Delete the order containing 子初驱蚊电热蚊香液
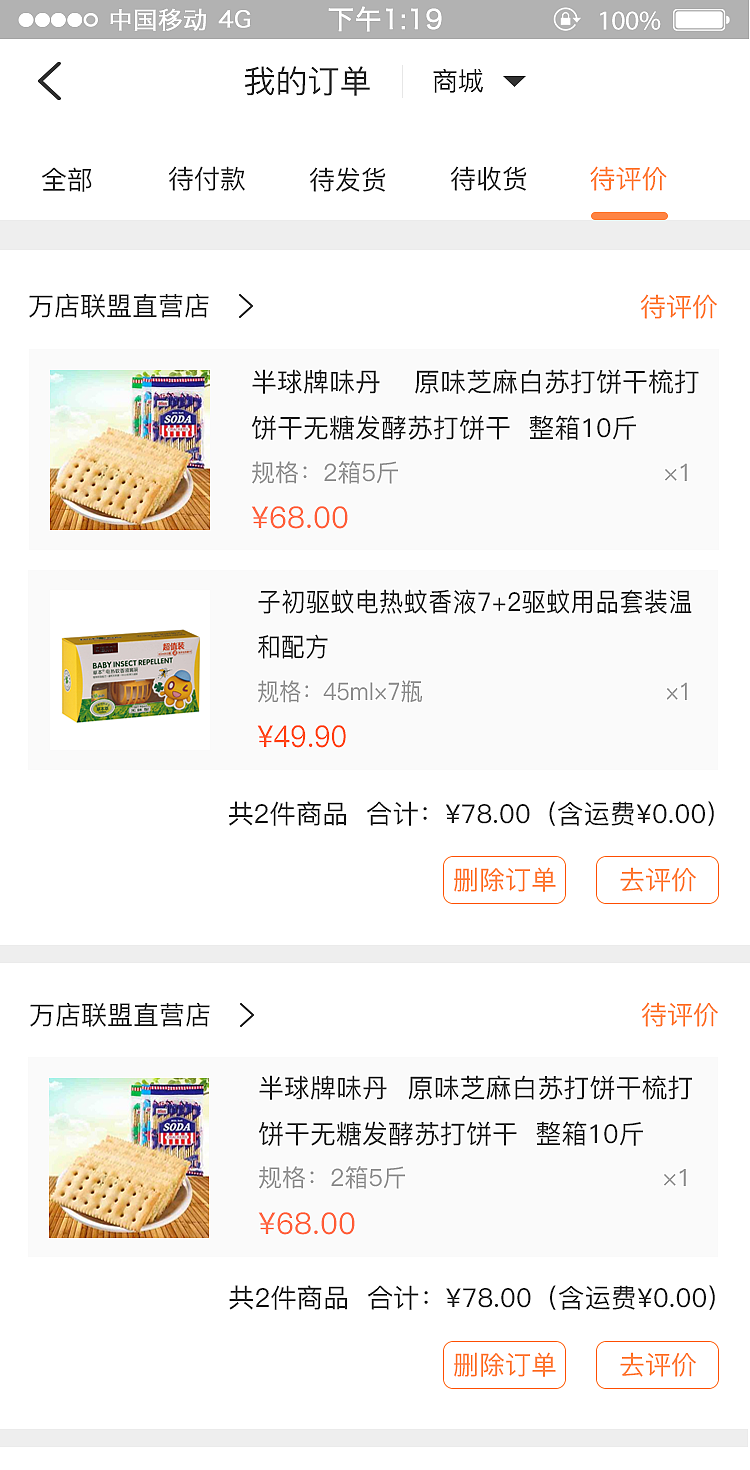The image size is (750, 1470). (x=504, y=880)
